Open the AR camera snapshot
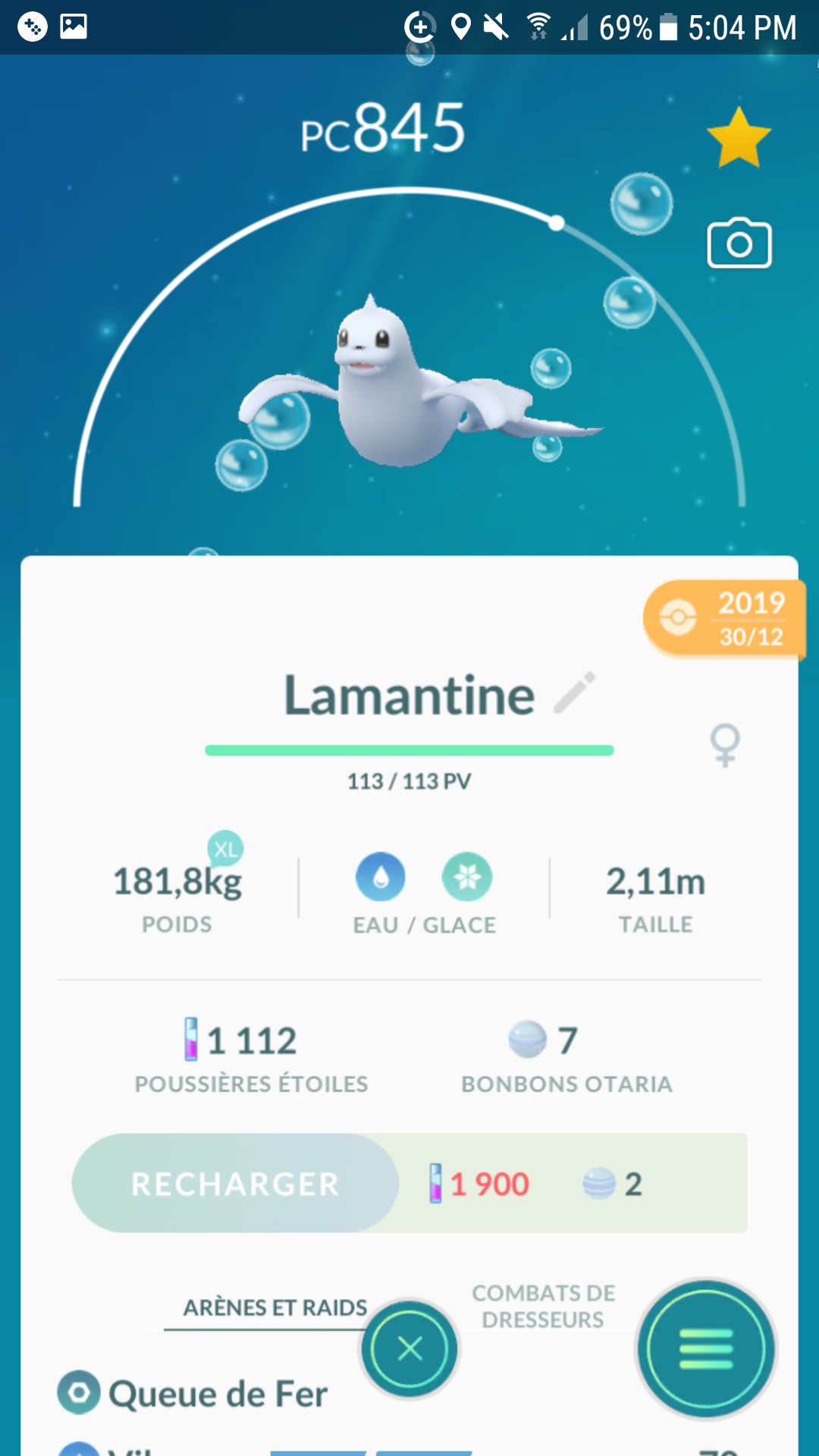The image size is (819, 1456). tap(739, 243)
